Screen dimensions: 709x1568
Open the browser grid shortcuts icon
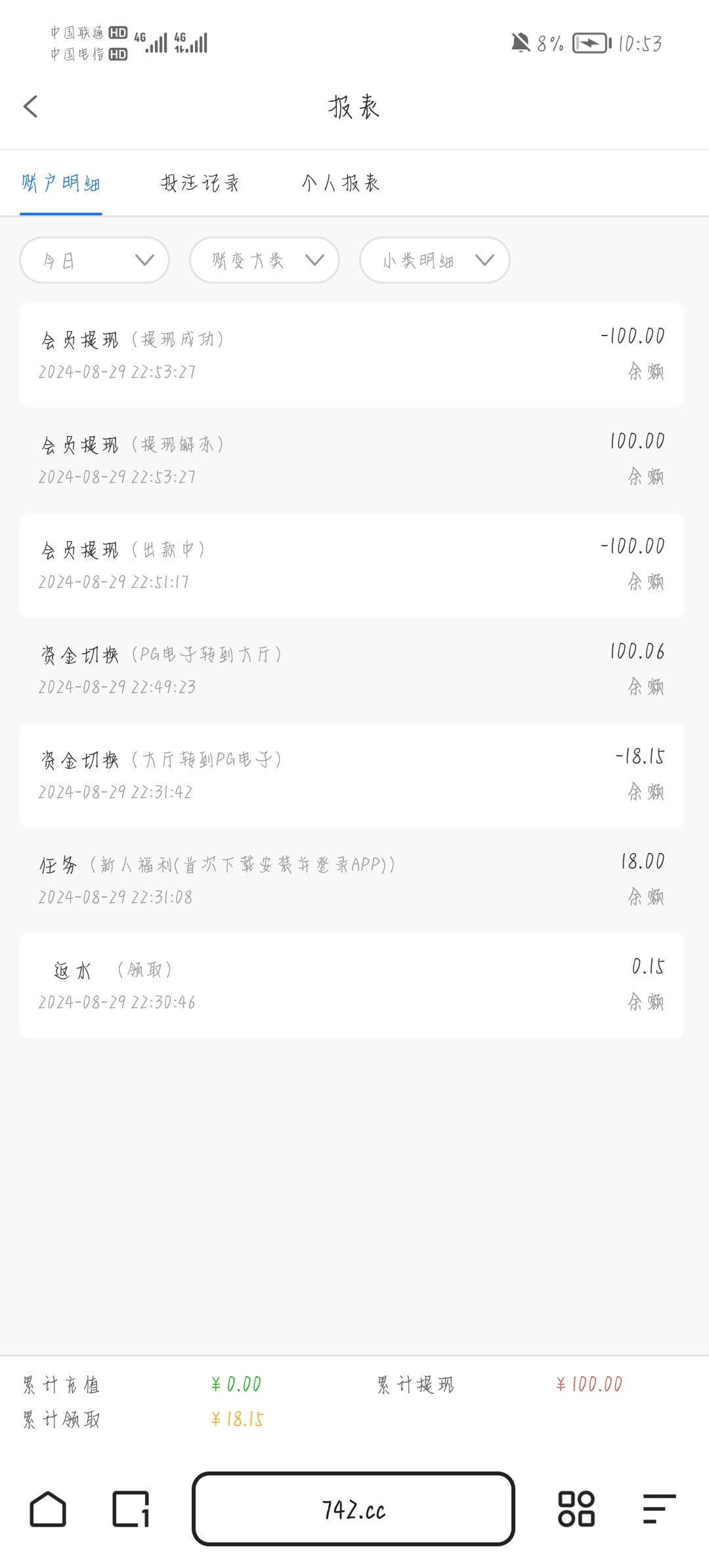[576, 1509]
